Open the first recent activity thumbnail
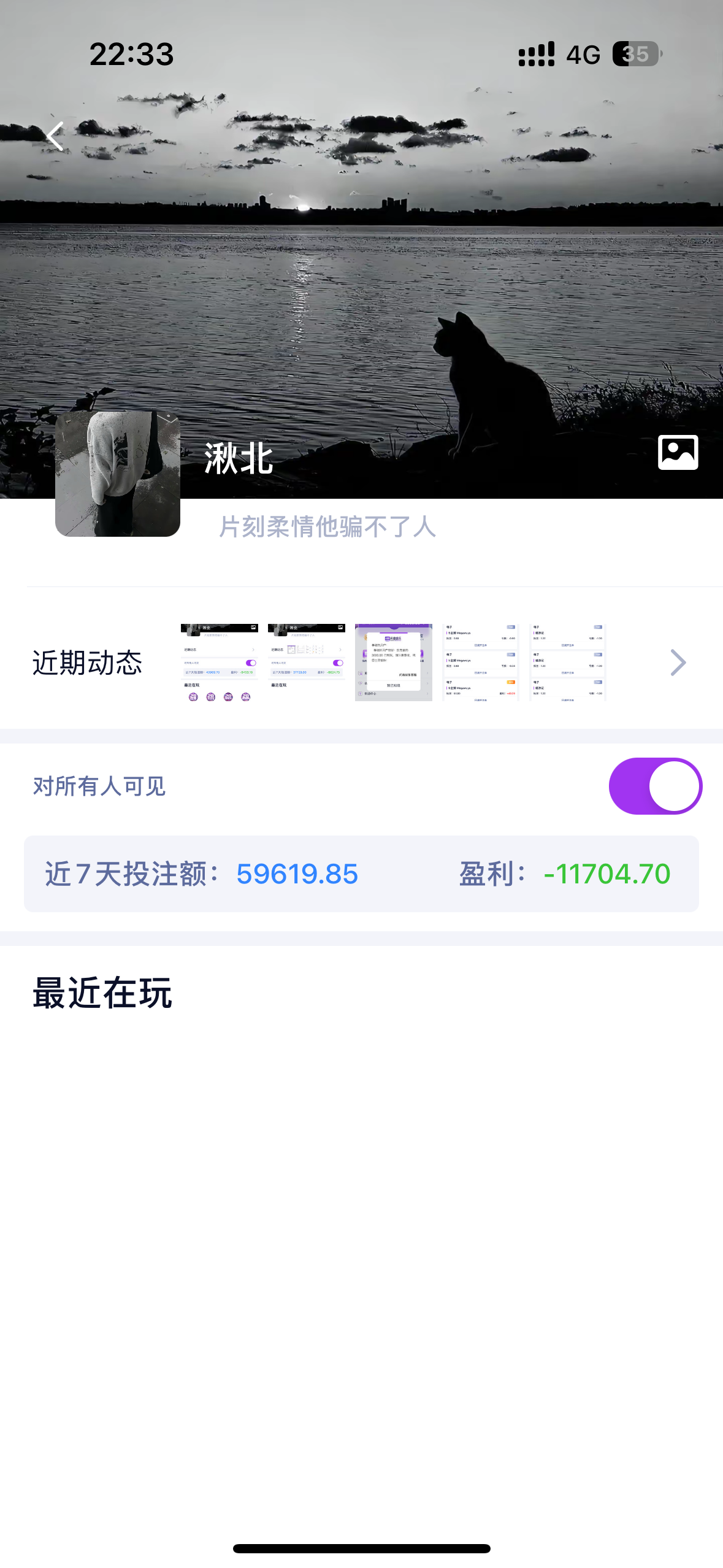This screenshot has width=723, height=1568. [x=220, y=663]
